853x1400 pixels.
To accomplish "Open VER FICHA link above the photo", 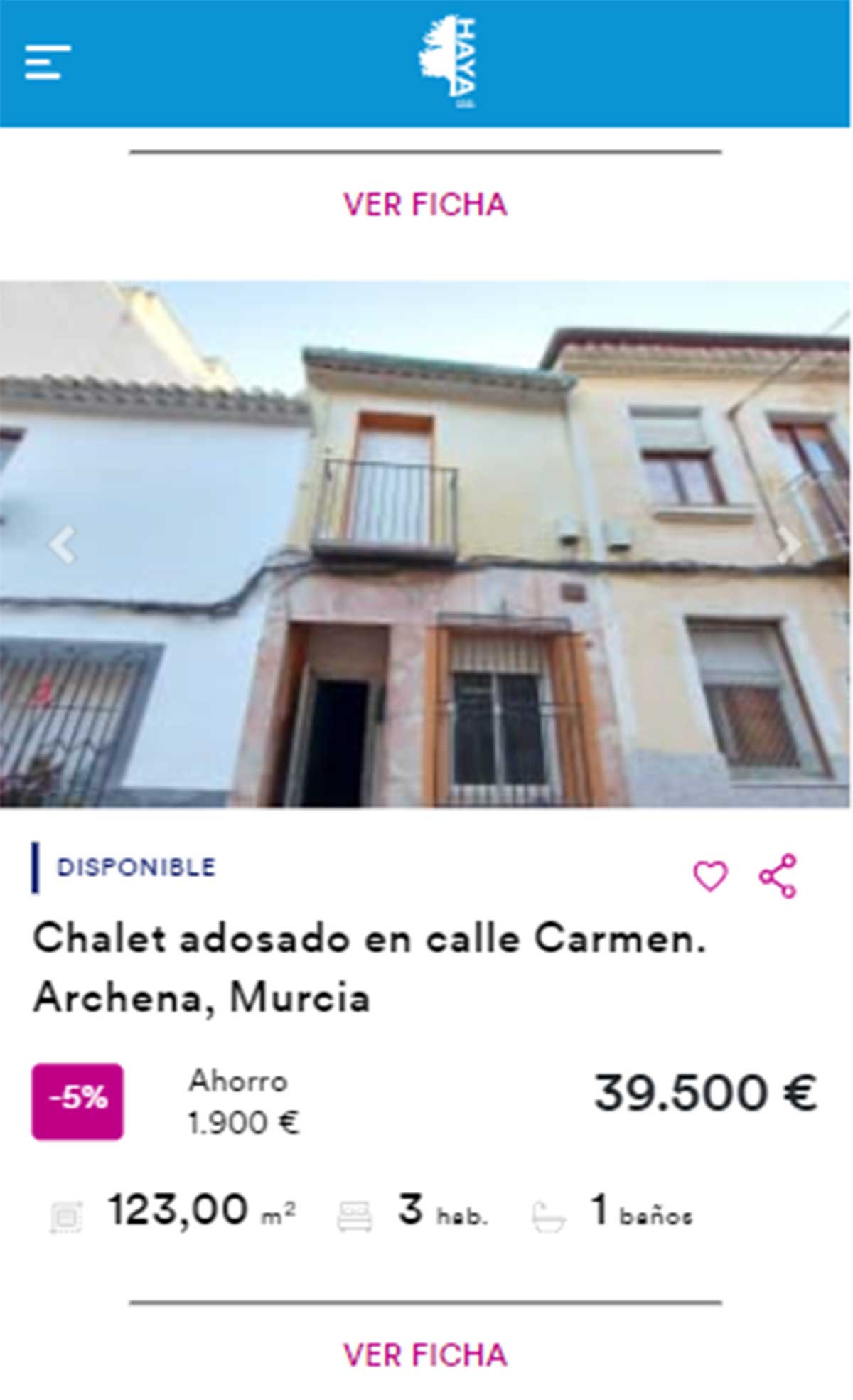I will (425, 205).
